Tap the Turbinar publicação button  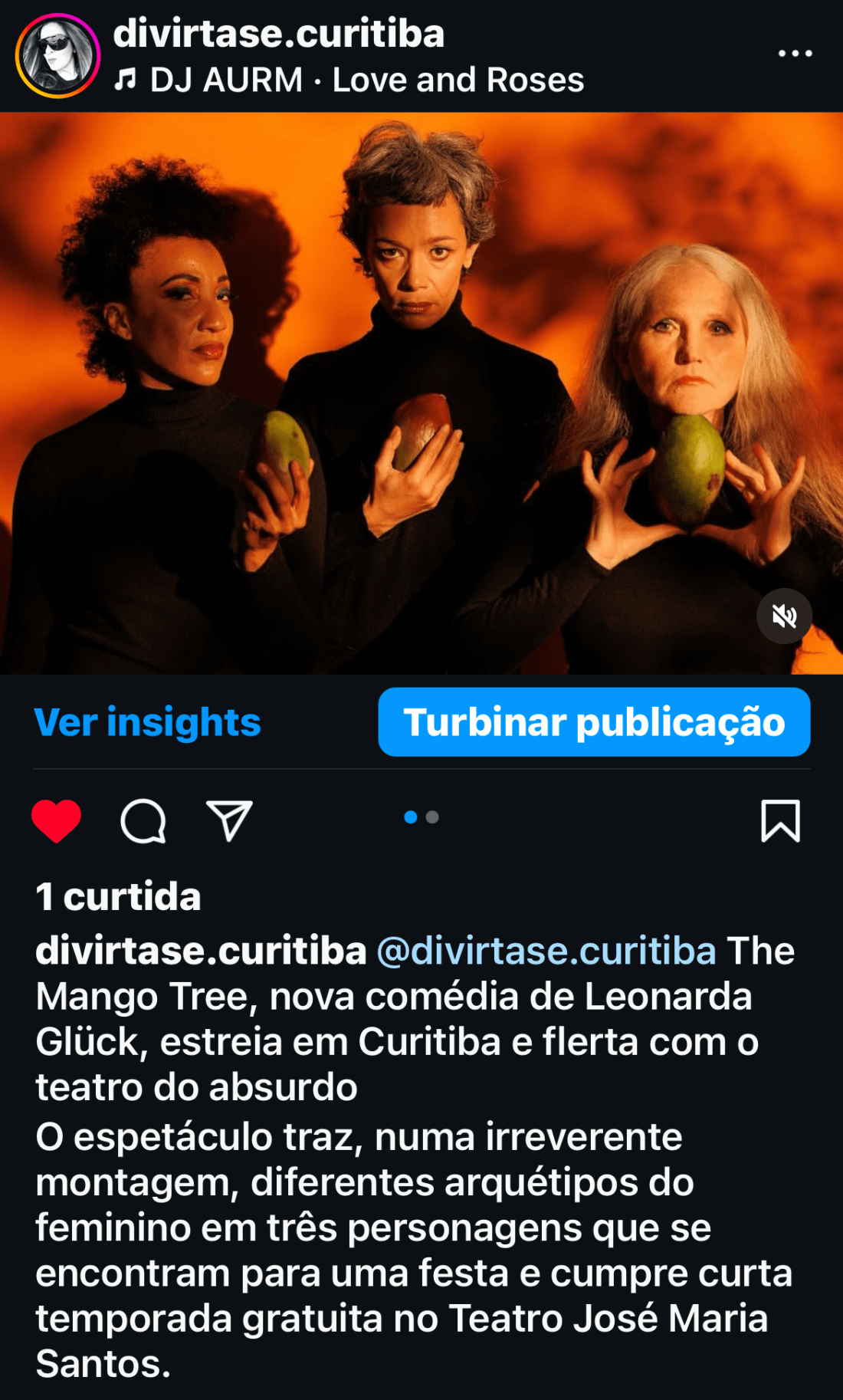coord(594,722)
